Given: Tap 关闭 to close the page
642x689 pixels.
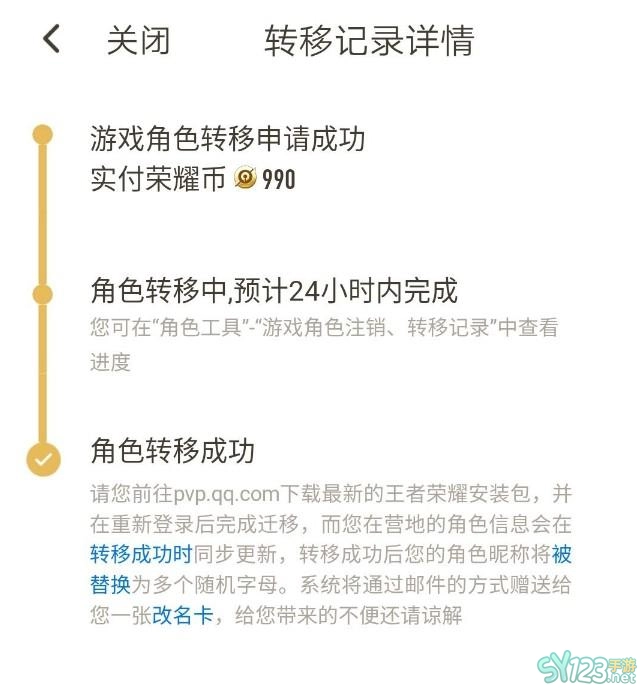Looking at the screenshot, I should pyautogui.click(x=138, y=41).
